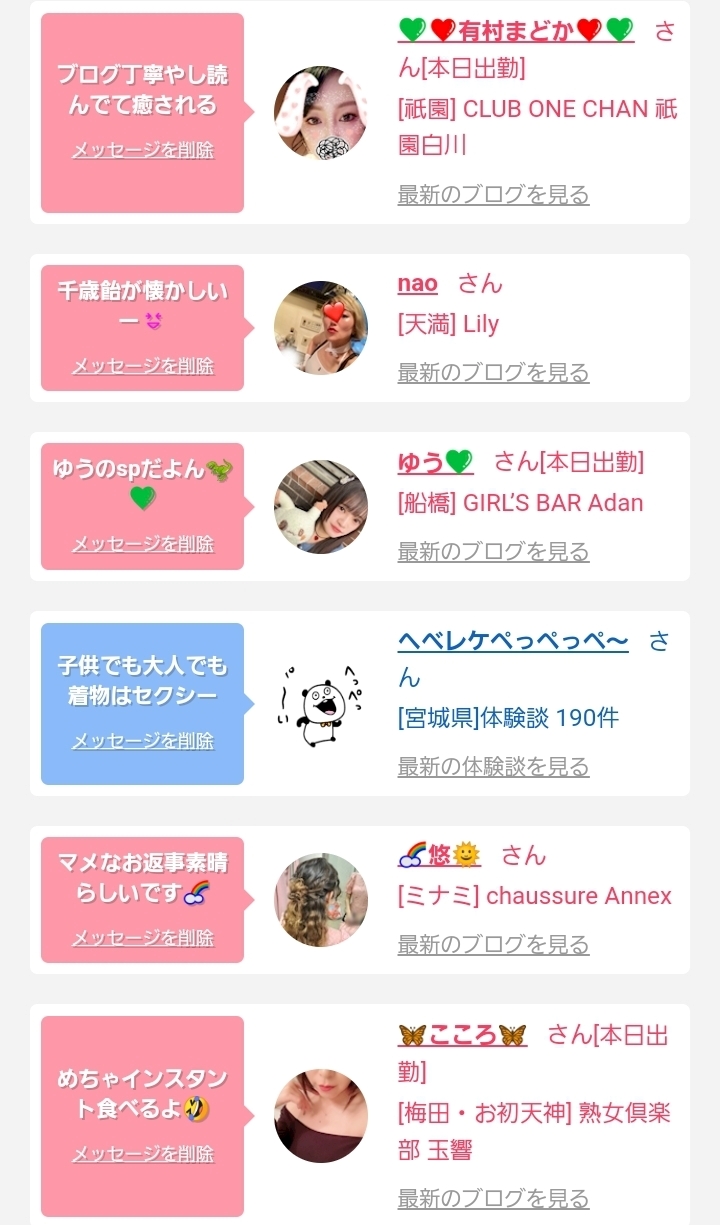View 悠's latest blog

[493, 944]
